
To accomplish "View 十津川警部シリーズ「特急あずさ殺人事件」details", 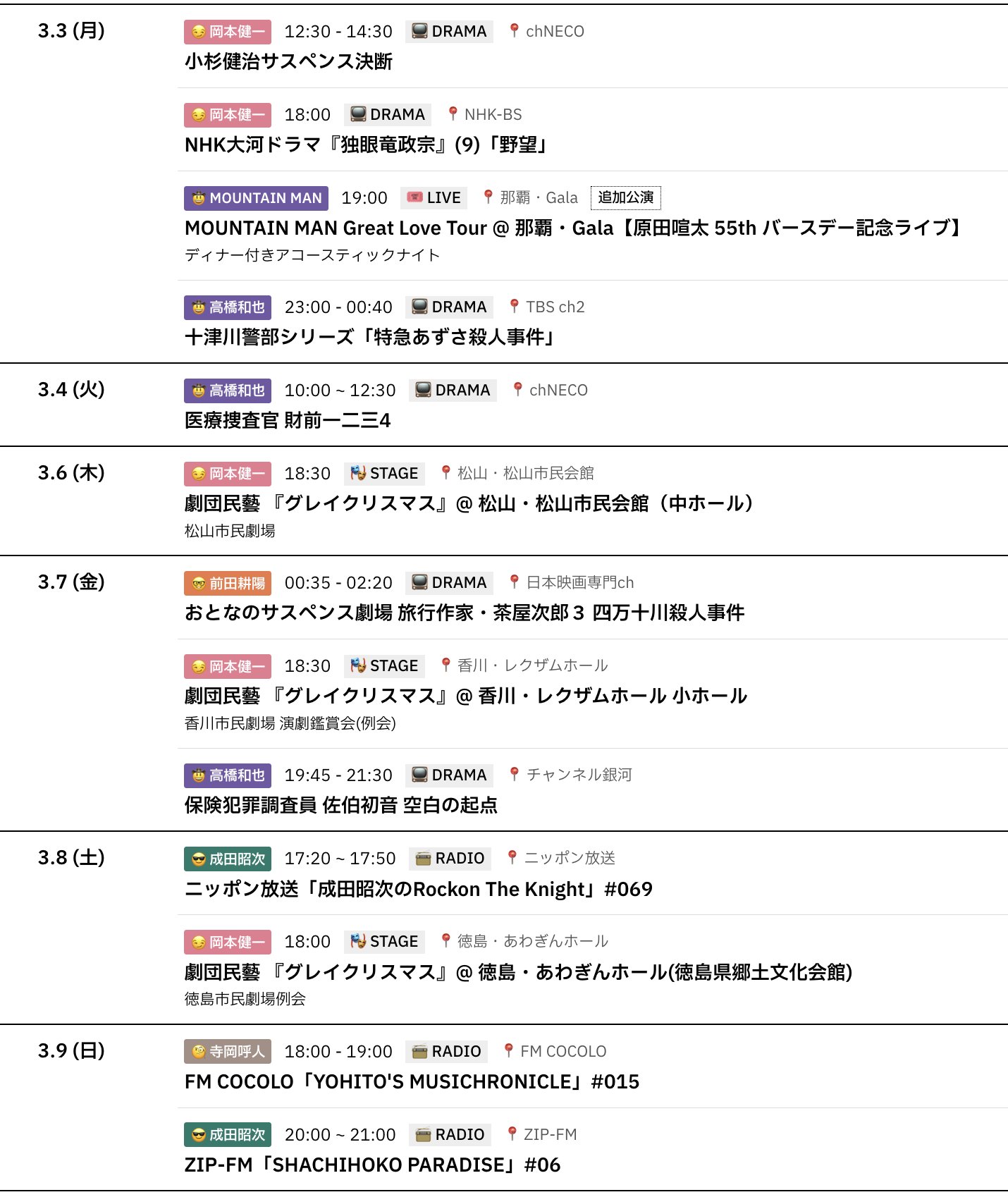I will tap(371, 338).
